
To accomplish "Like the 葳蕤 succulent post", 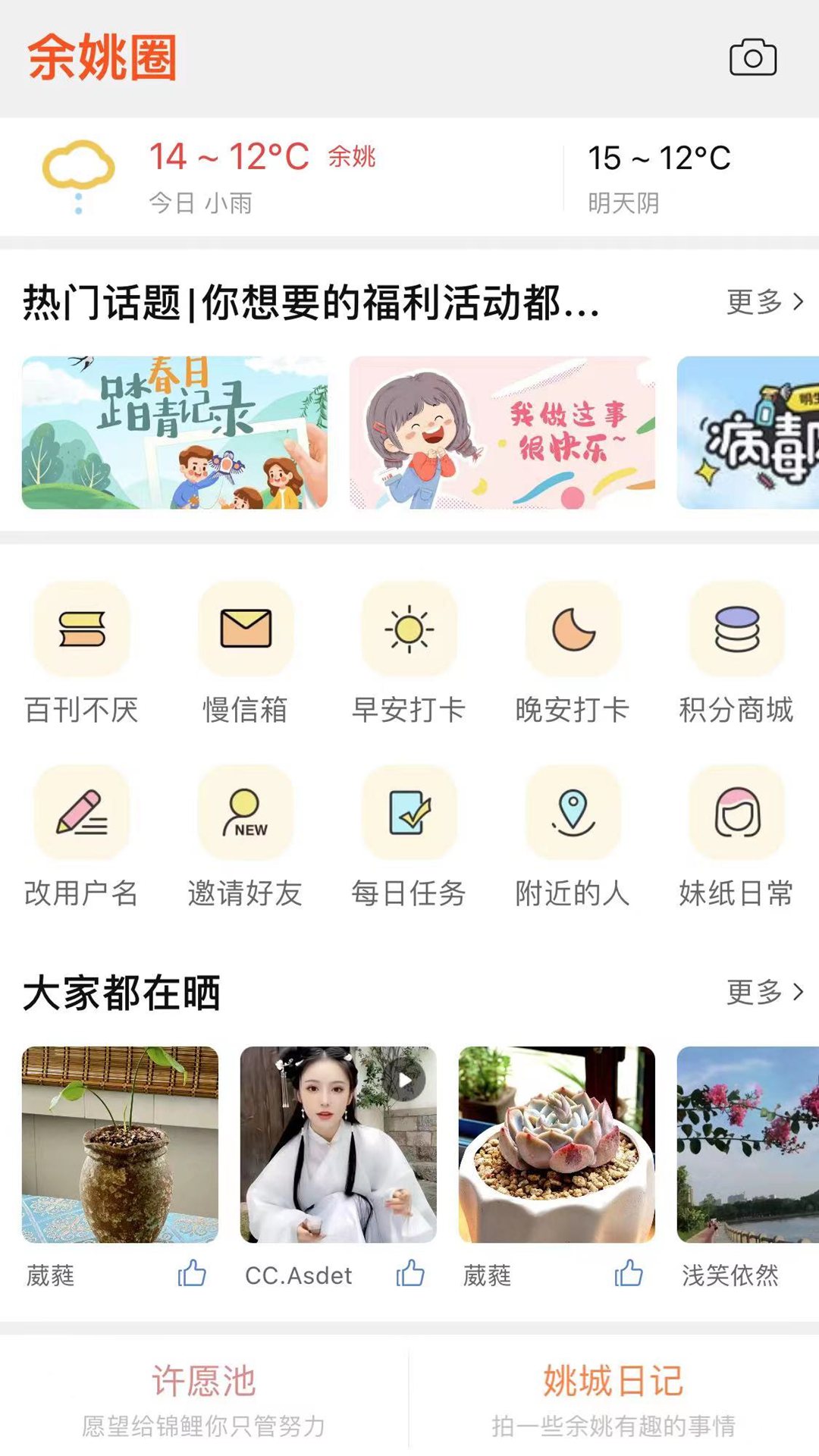I will click(628, 1276).
